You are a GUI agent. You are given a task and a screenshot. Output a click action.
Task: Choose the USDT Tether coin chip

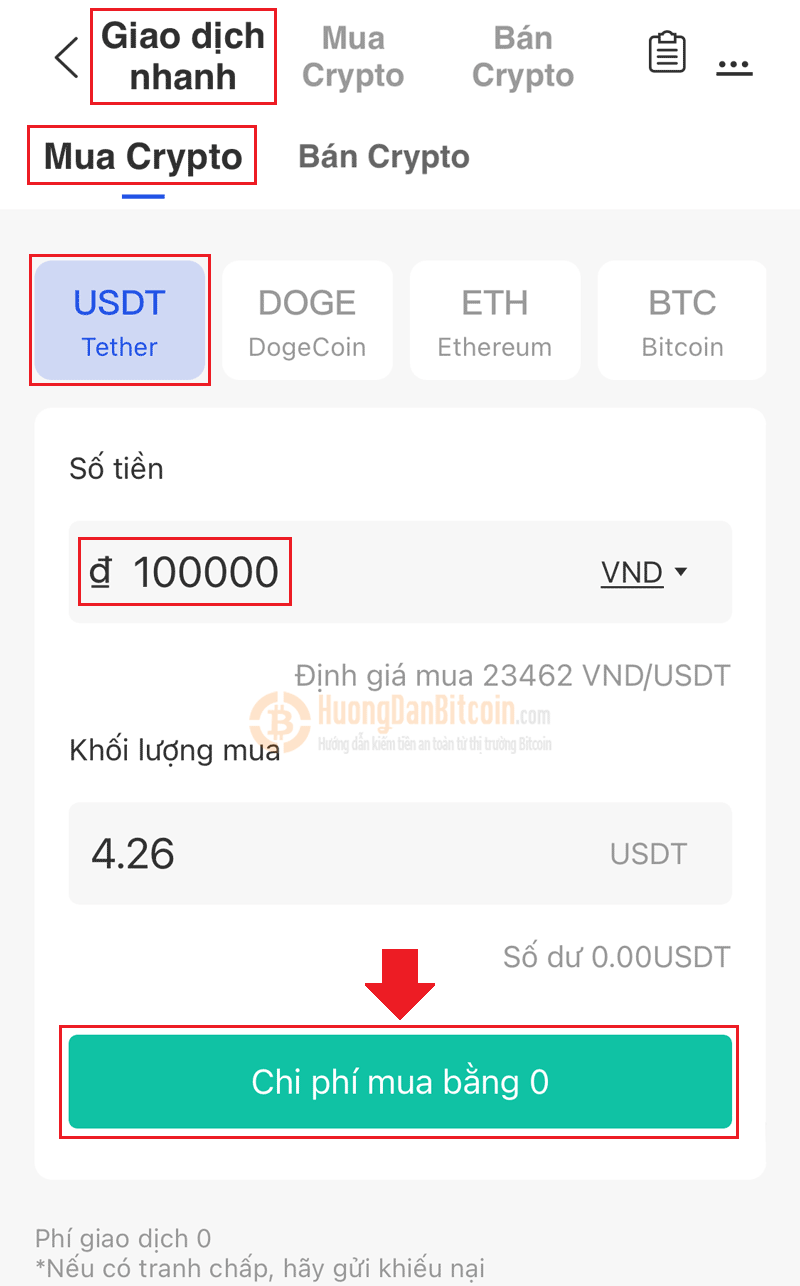point(120,321)
